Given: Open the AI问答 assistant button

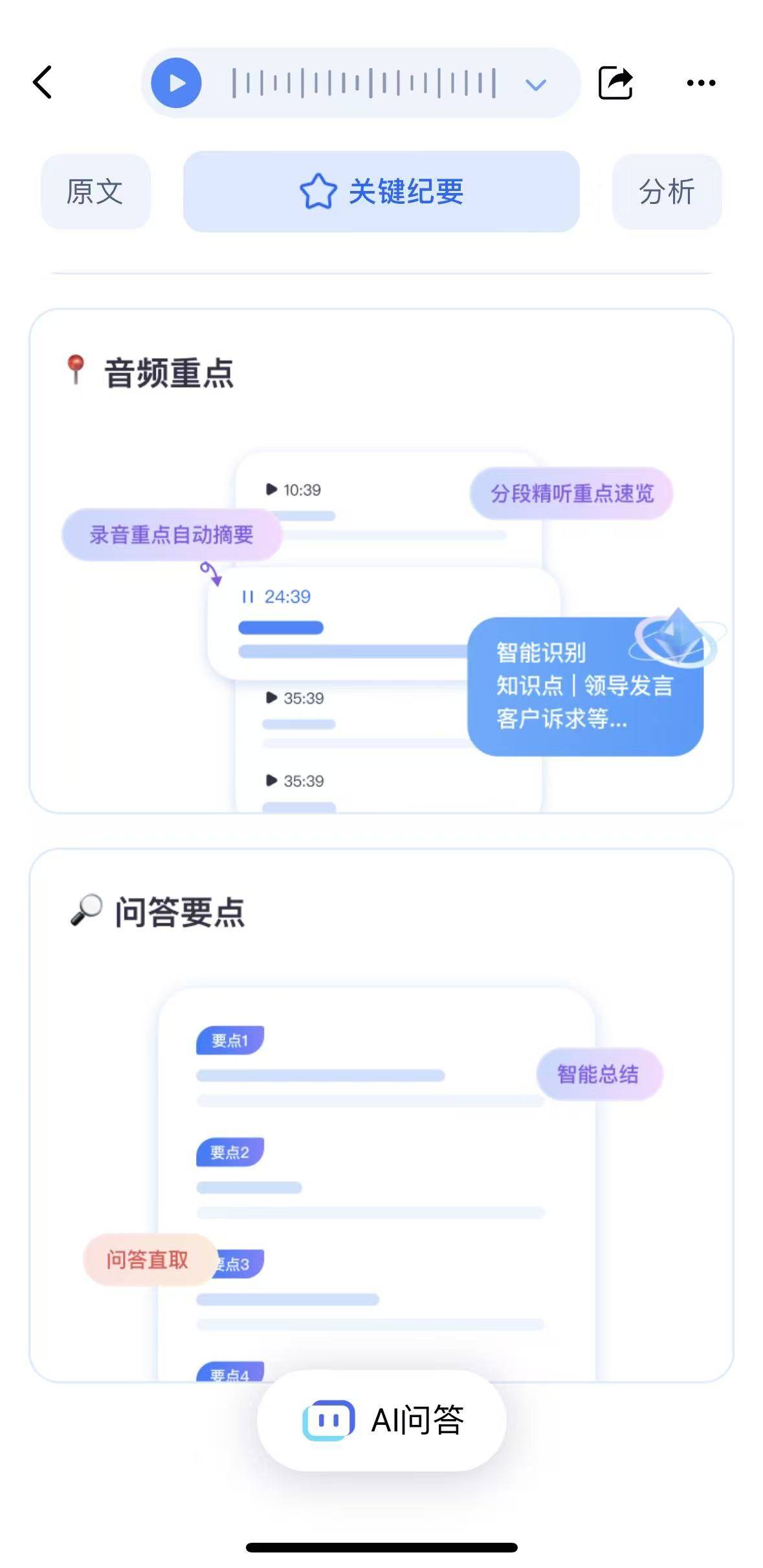Looking at the screenshot, I should (382, 1420).
